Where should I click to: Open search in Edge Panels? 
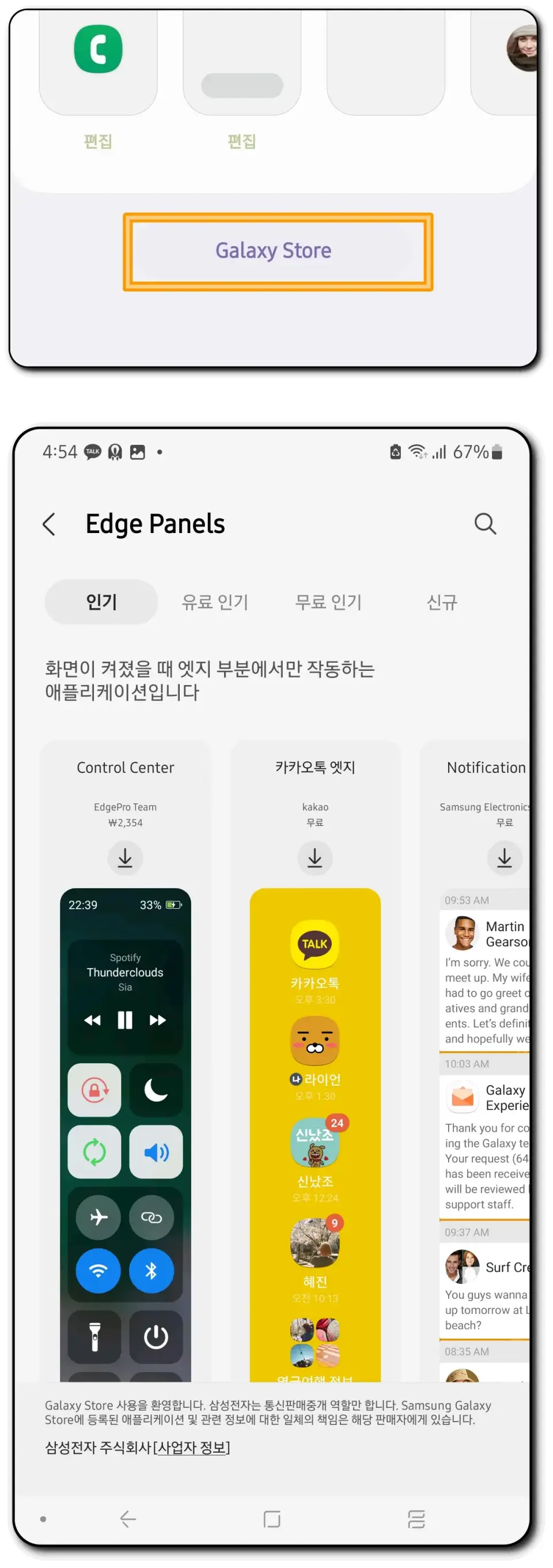(485, 523)
